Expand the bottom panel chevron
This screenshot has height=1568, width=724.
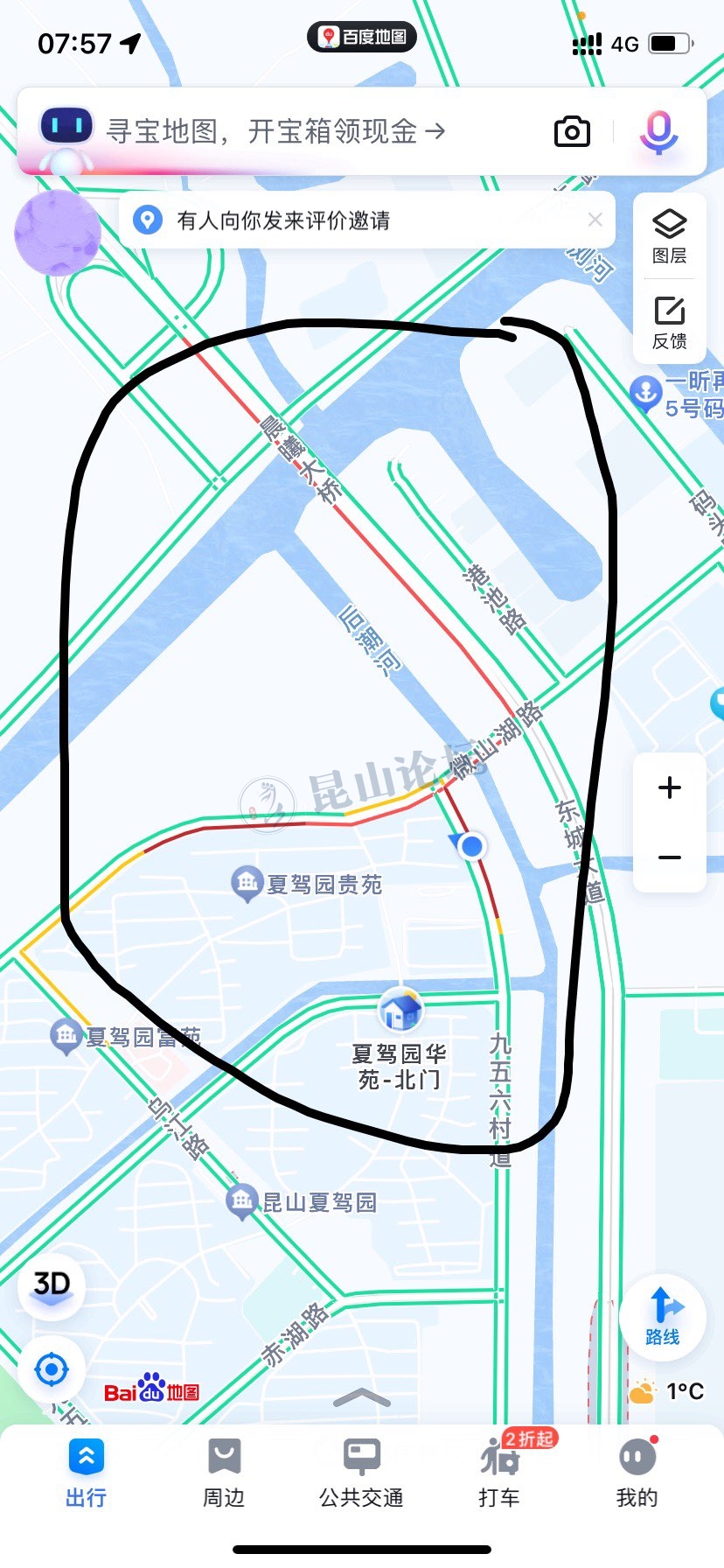pyautogui.click(x=361, y=1397)
